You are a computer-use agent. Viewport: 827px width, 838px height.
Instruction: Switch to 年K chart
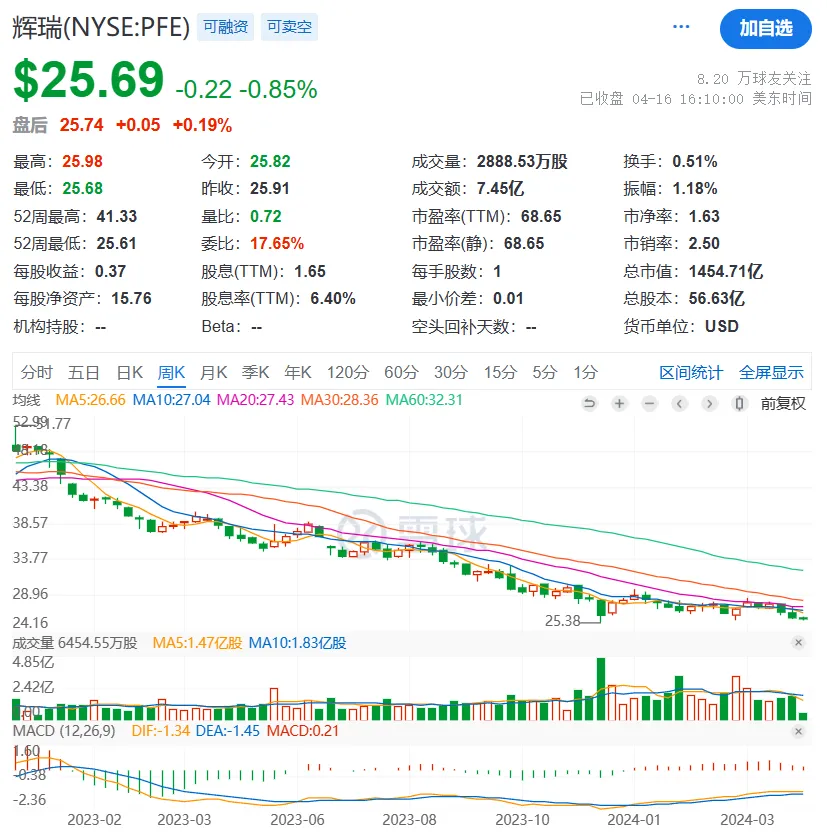[298, 373]
